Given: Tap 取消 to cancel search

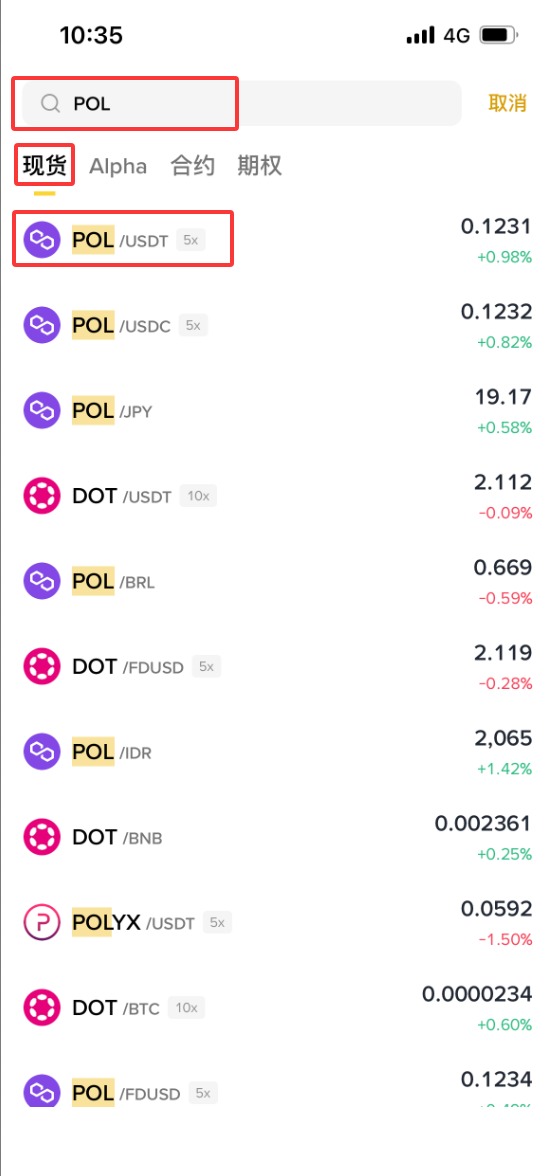Looking at the screenshot, I should (x=507, y=104).
